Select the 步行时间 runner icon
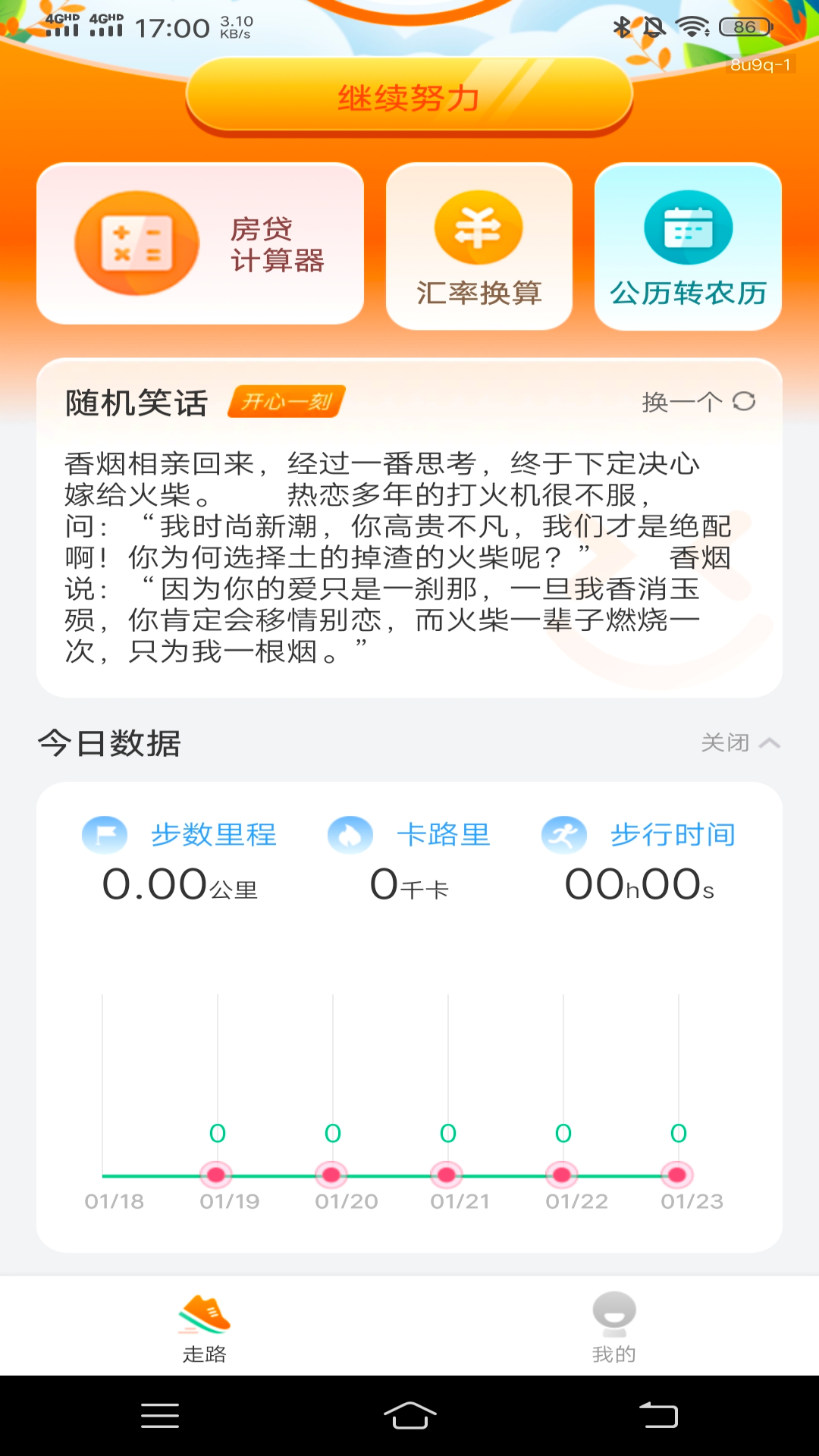This screenshot has height=1456, width=819. [563, 833]
